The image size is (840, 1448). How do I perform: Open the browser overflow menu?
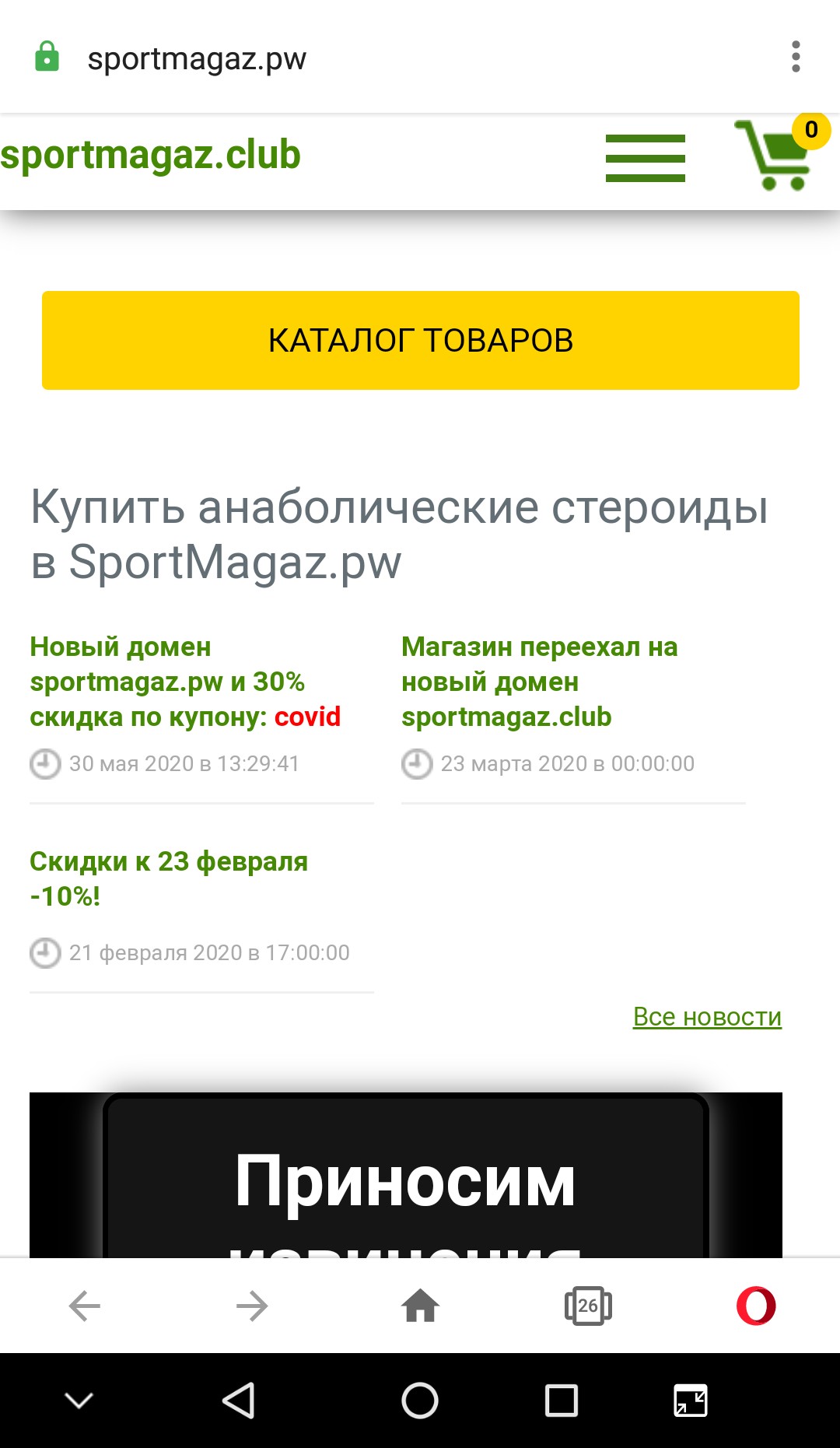[x=795, y=57]
